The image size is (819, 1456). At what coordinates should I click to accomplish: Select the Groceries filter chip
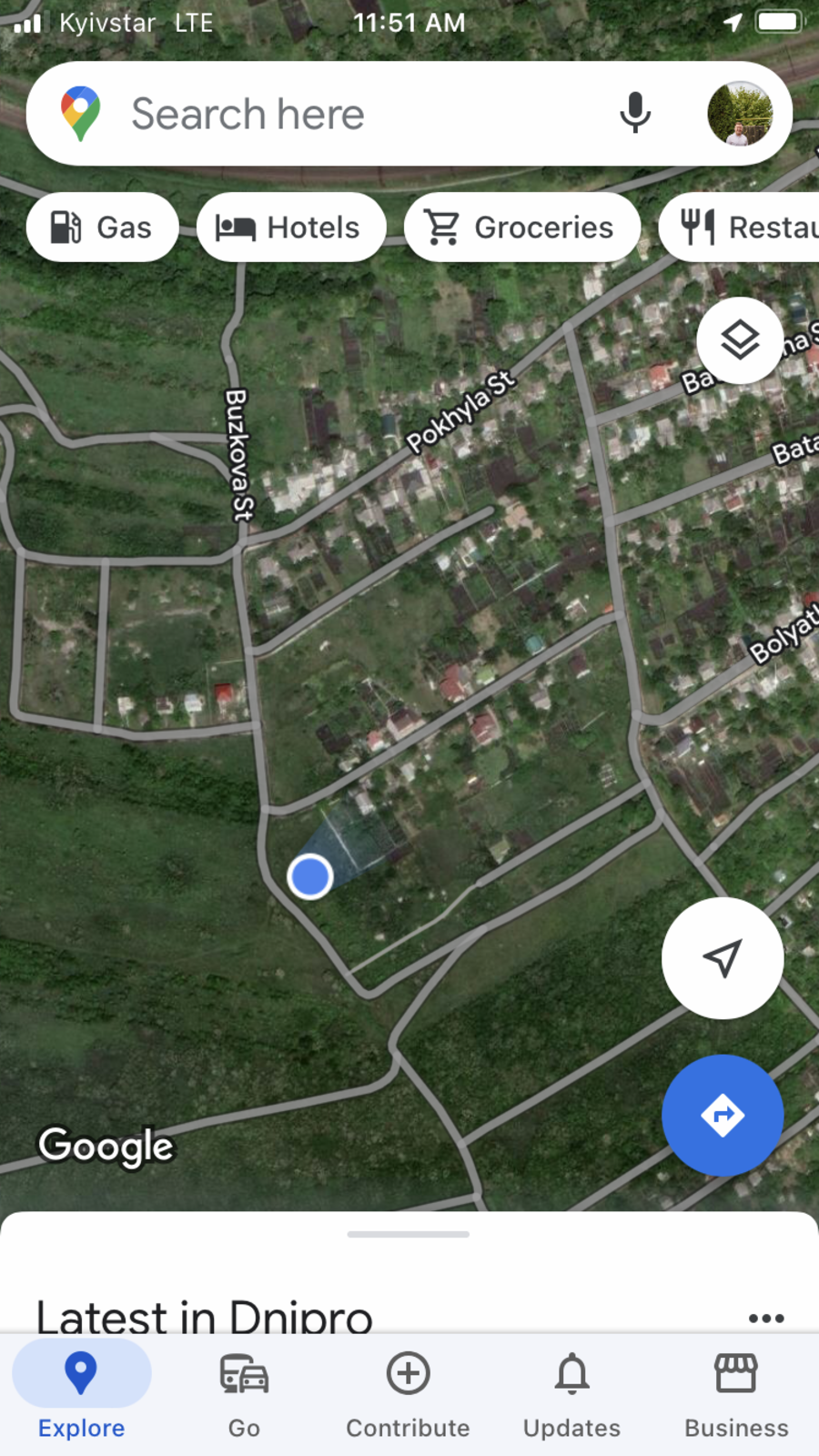click(x=521, y=227)
